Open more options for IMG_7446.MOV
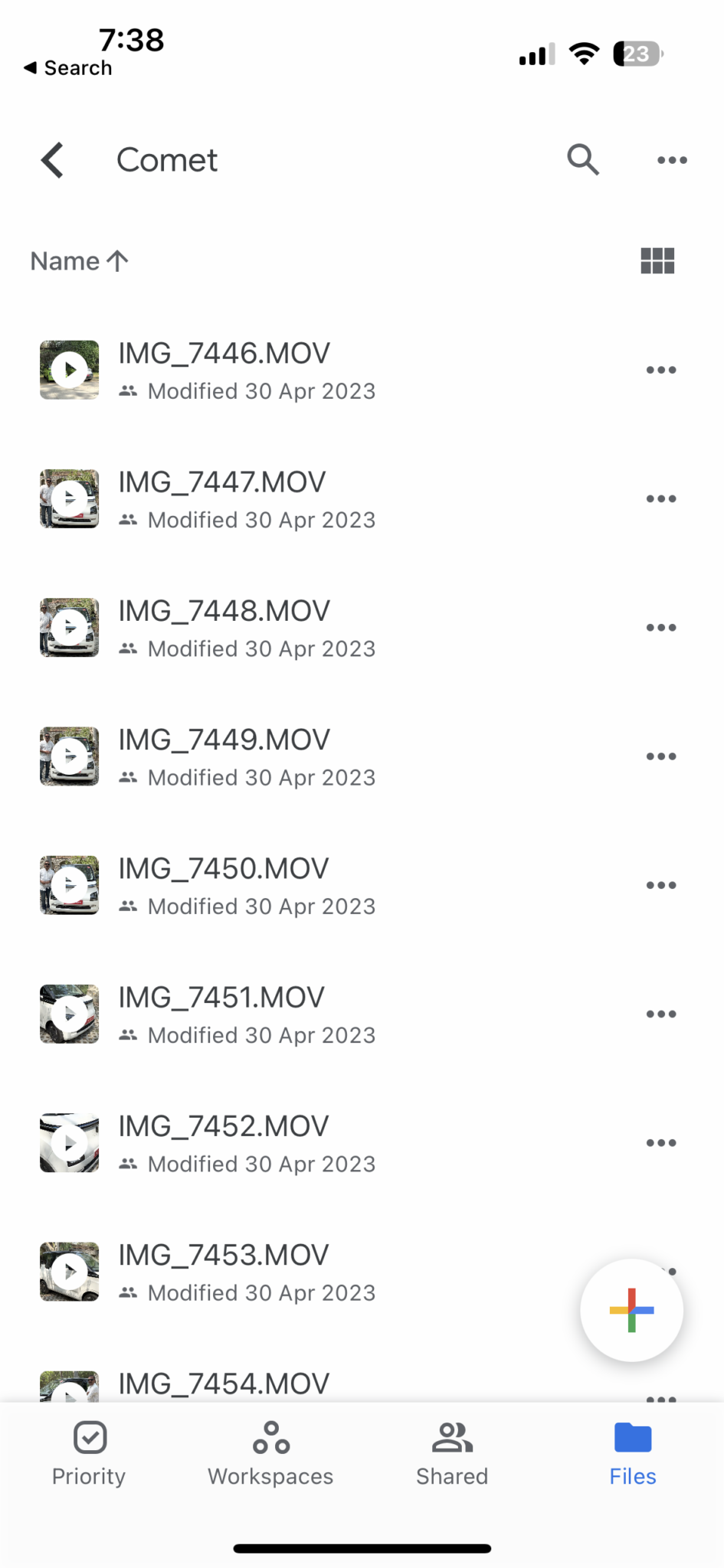 pyautogui.click(x=661, y=370)
